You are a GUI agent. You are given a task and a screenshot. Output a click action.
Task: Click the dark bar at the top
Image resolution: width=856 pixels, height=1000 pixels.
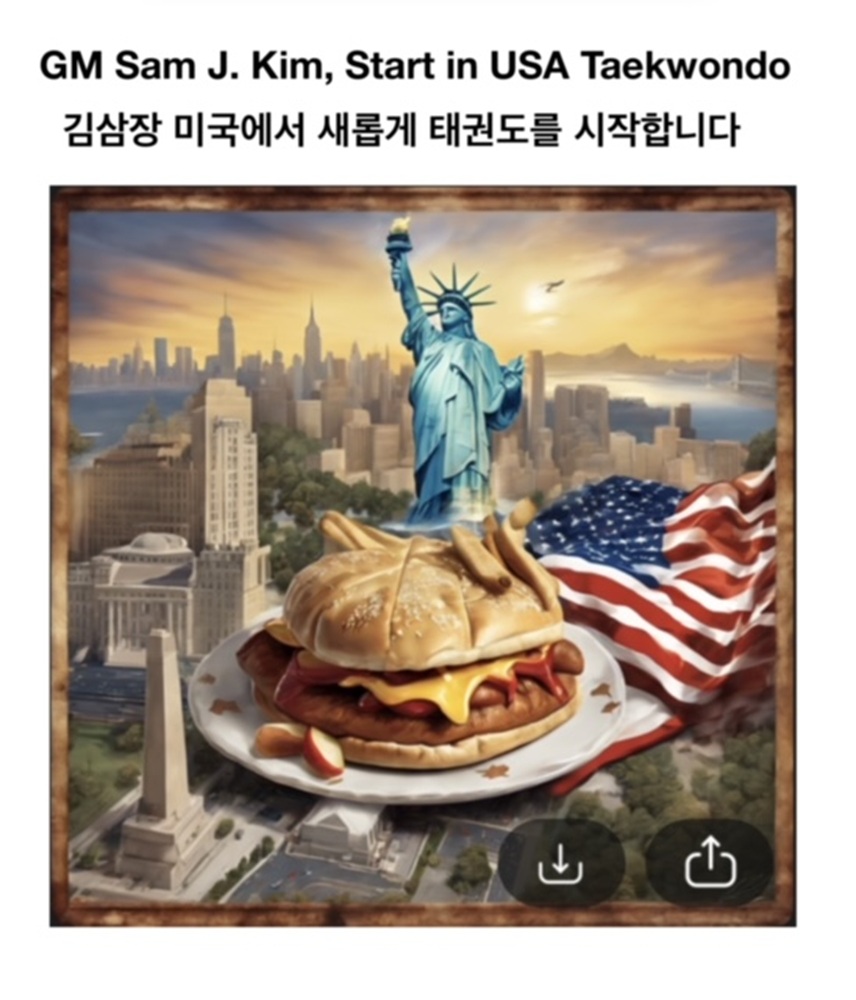coord(428,5)
